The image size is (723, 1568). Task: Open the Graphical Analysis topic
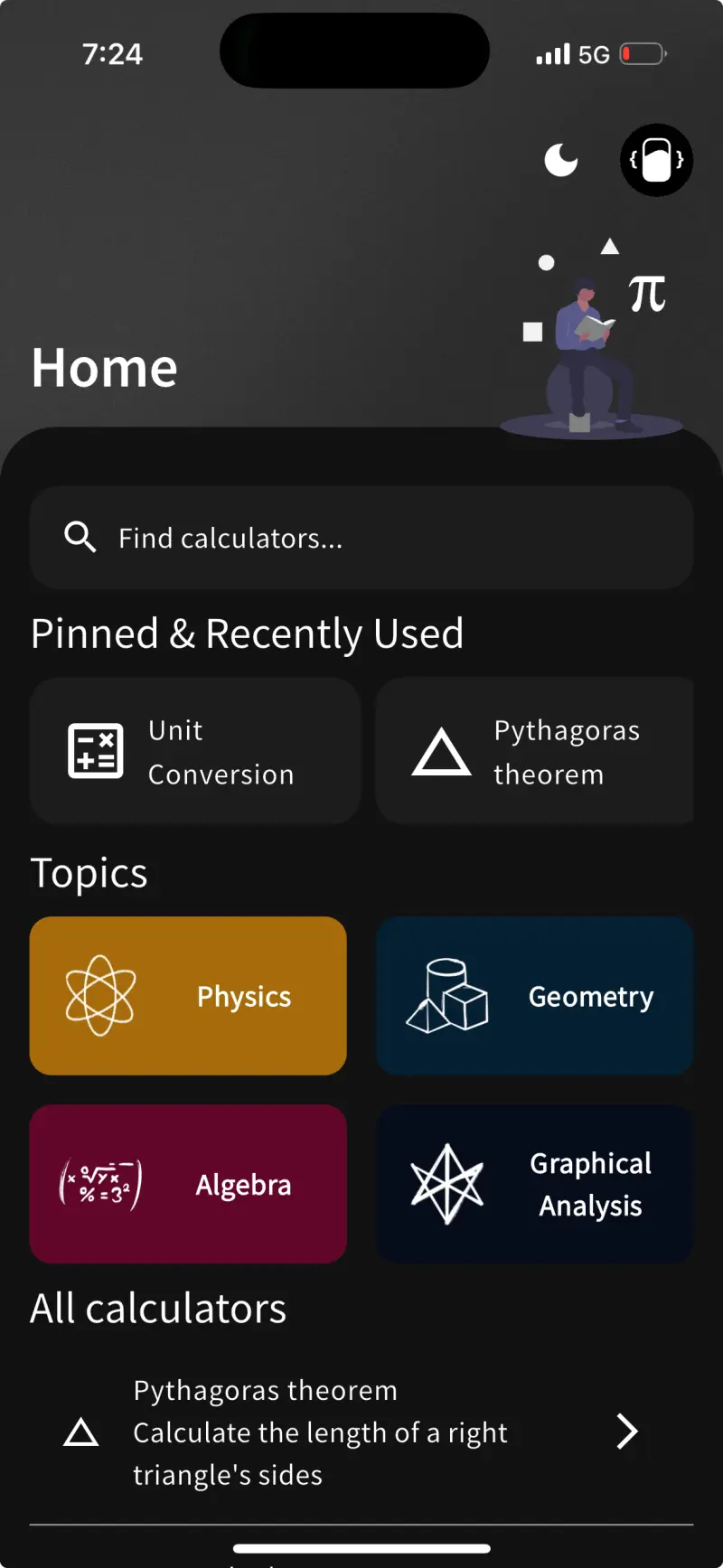tap(534, 1182)
